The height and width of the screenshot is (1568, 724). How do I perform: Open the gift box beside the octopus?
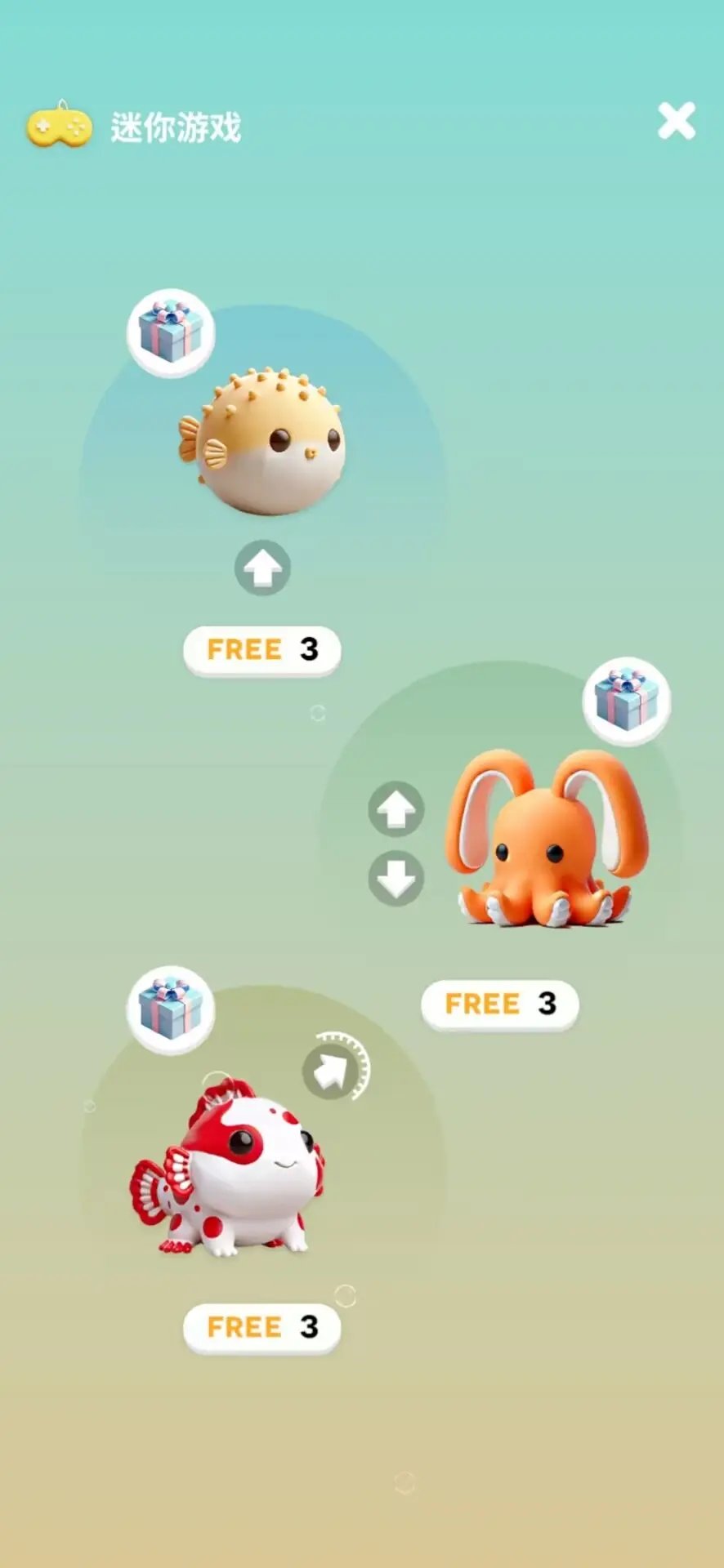coord(627,701)
